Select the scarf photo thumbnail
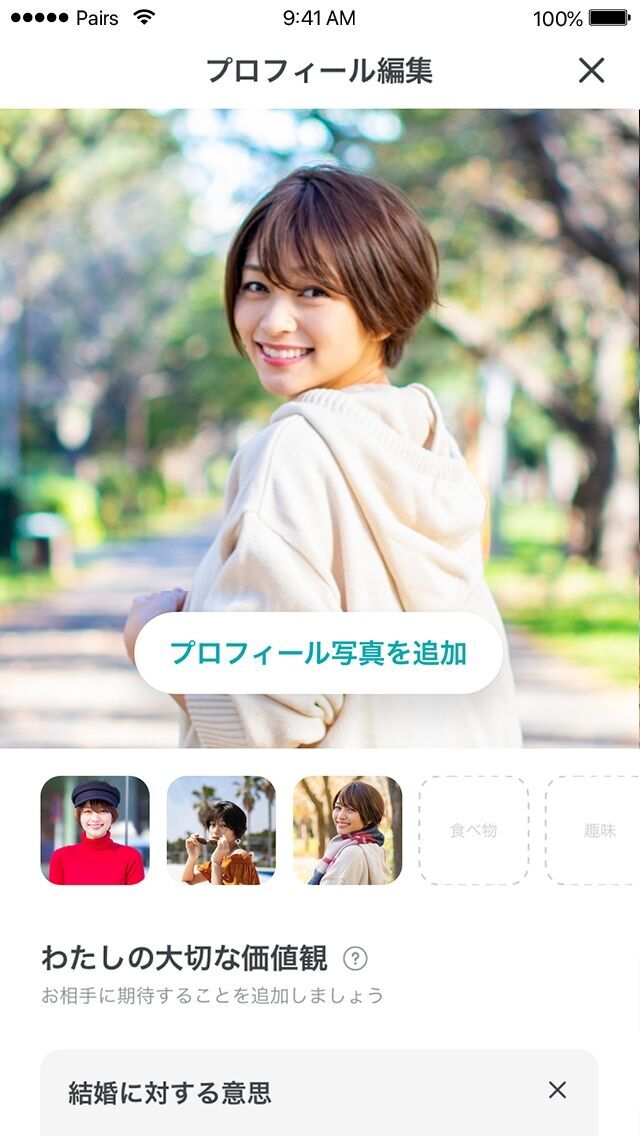640x1136 pixels. (x=347, y=830)
